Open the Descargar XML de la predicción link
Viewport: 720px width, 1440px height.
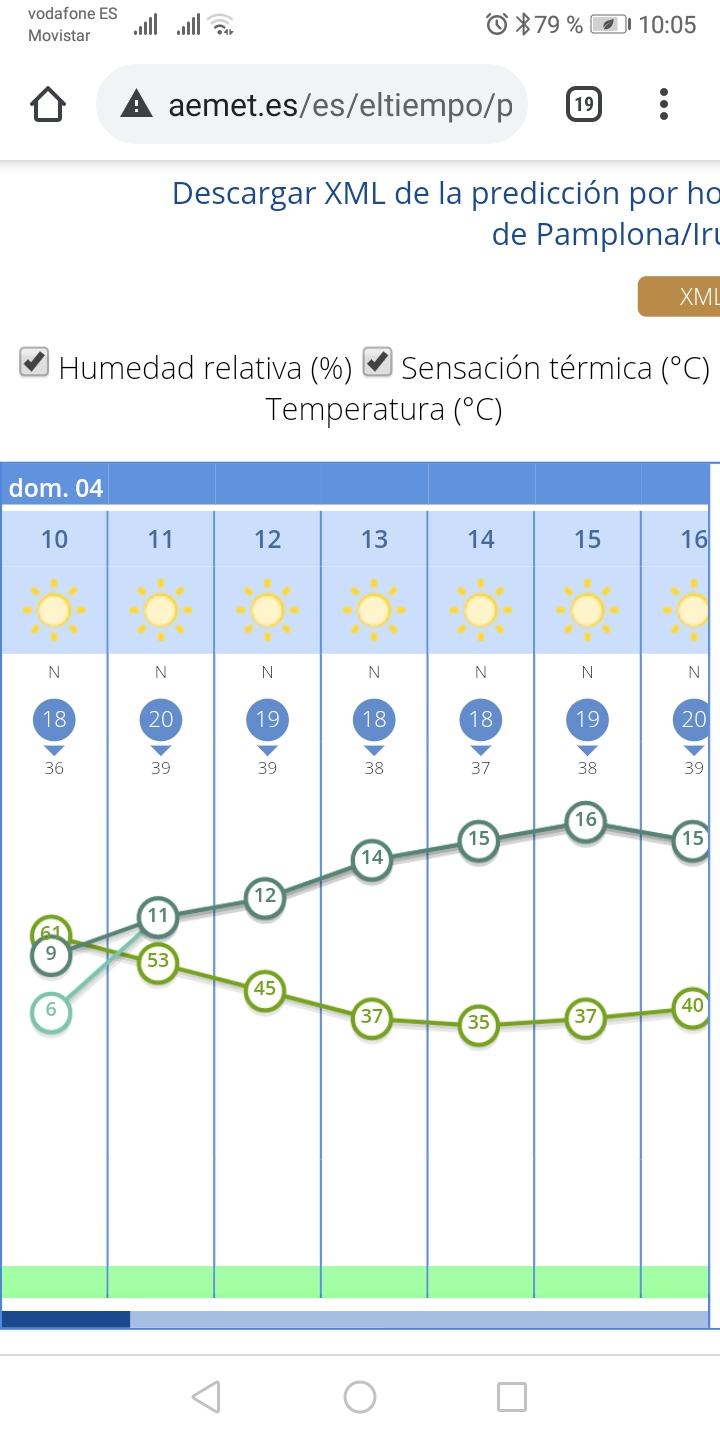pos(446,213)
